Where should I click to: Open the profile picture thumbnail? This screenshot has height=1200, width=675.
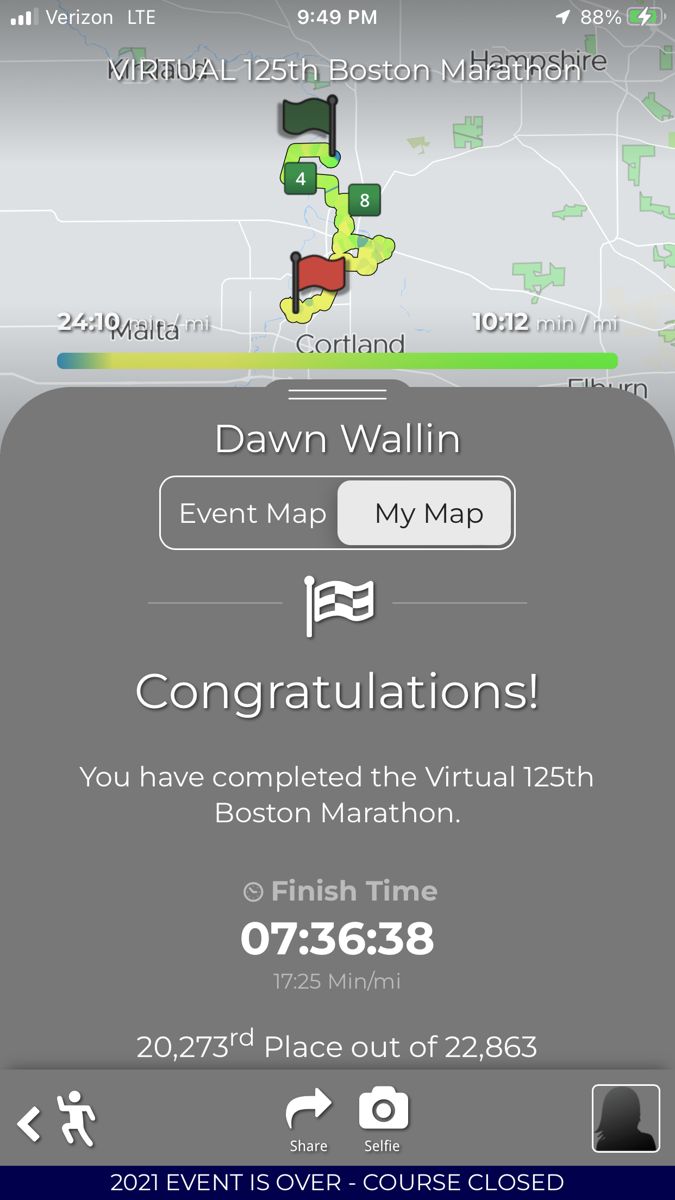coord(626,1119)
